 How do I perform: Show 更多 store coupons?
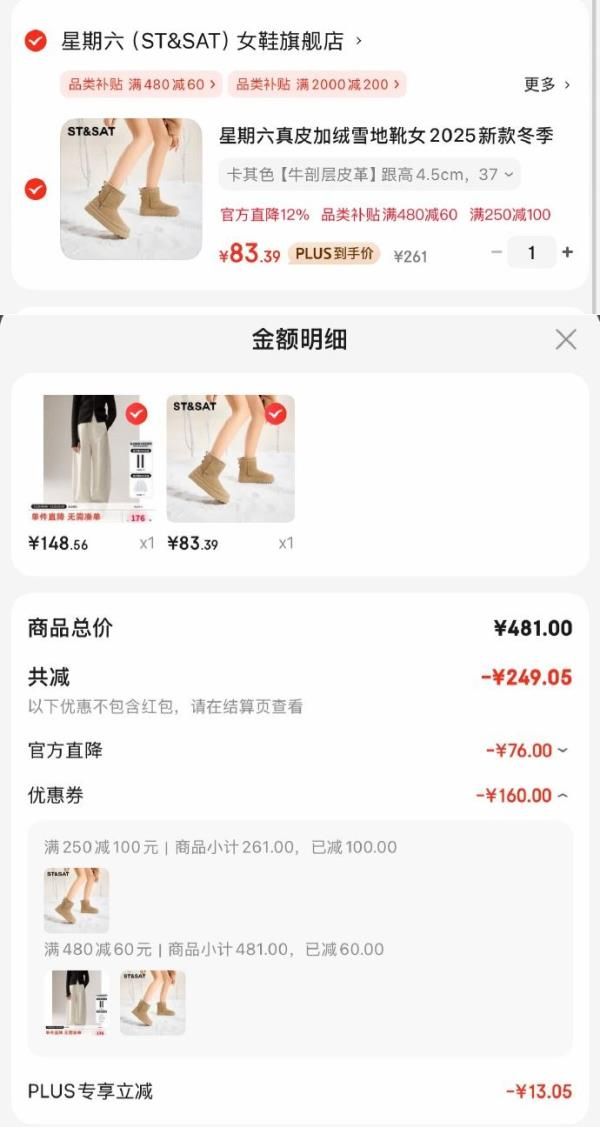point(547,85)
